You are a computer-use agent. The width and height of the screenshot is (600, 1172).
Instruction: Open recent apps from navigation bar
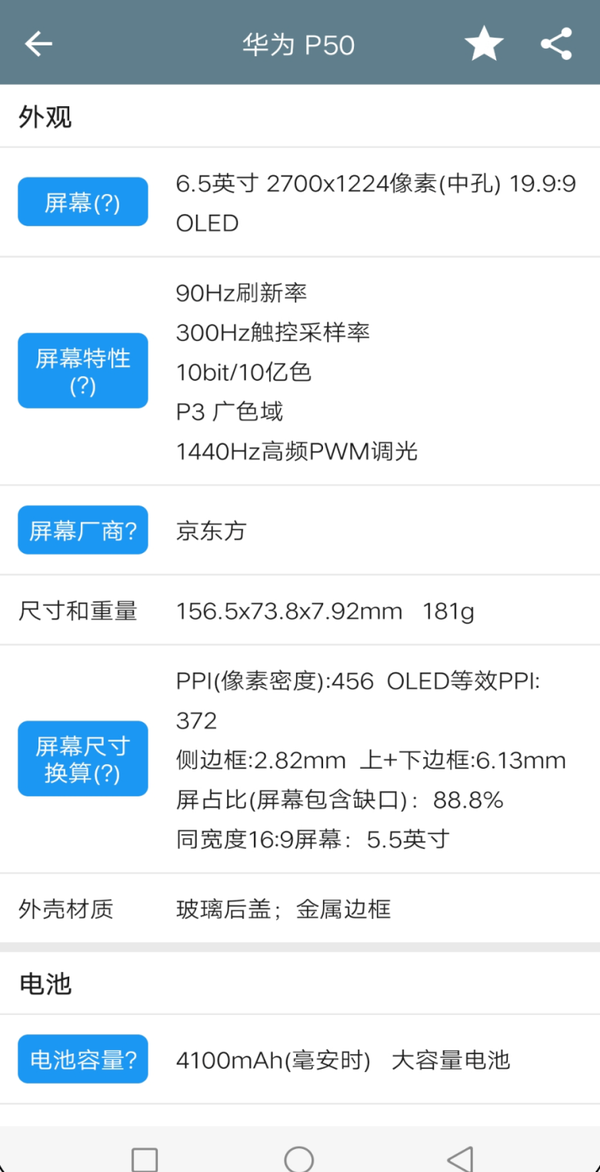click(145, 1158)
